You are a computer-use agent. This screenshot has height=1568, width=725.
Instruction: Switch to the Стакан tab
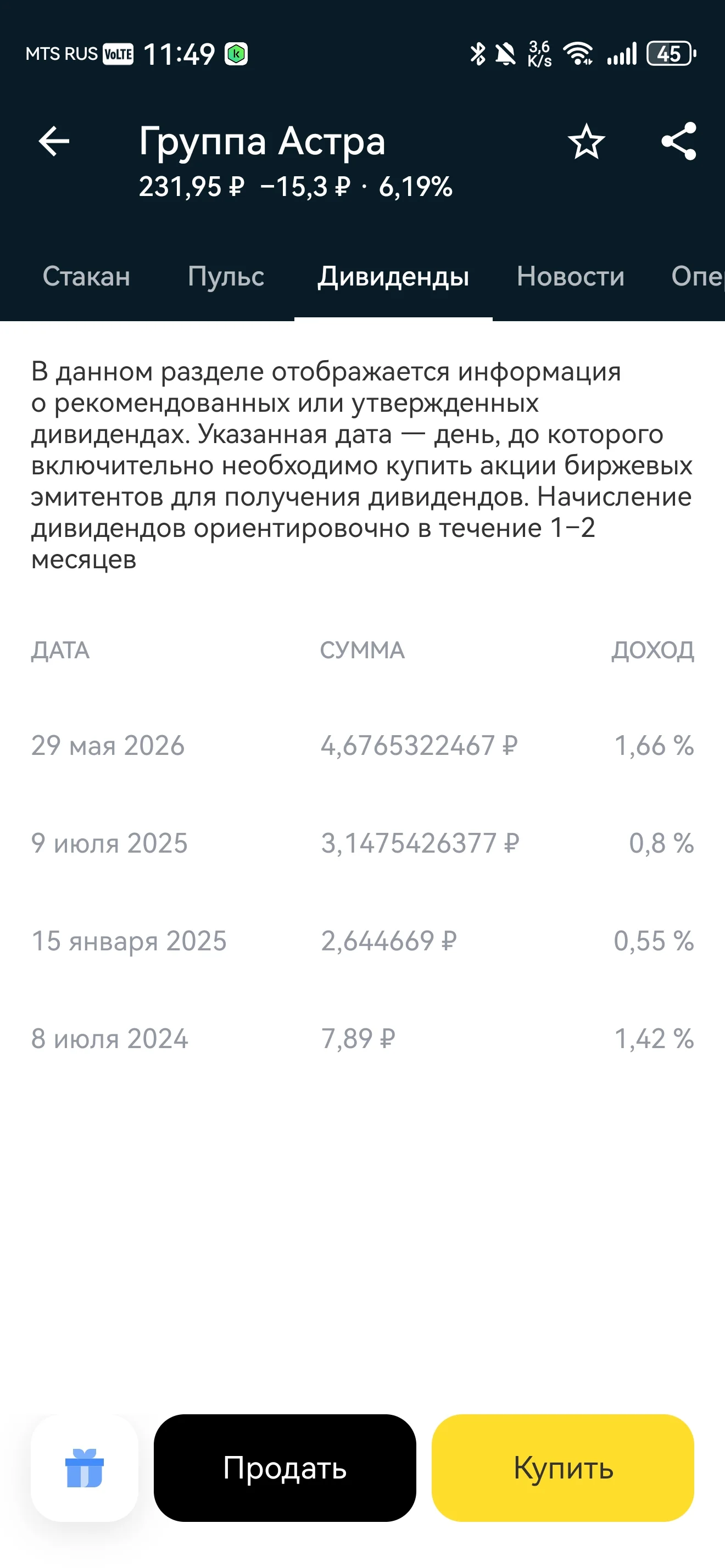pos(86,276)
